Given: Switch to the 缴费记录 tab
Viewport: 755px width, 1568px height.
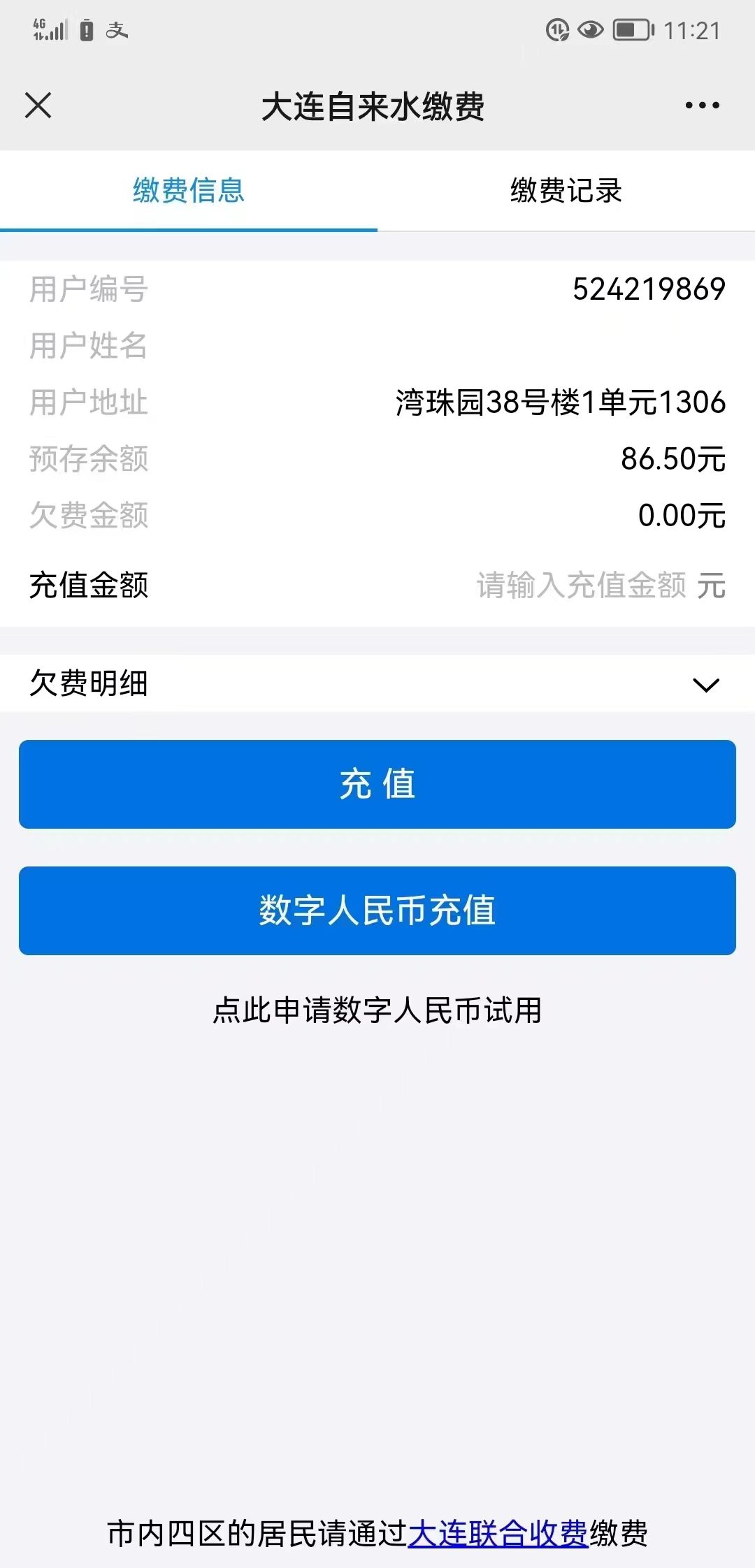Looking at the screenshot, I should tap(566, 190).
